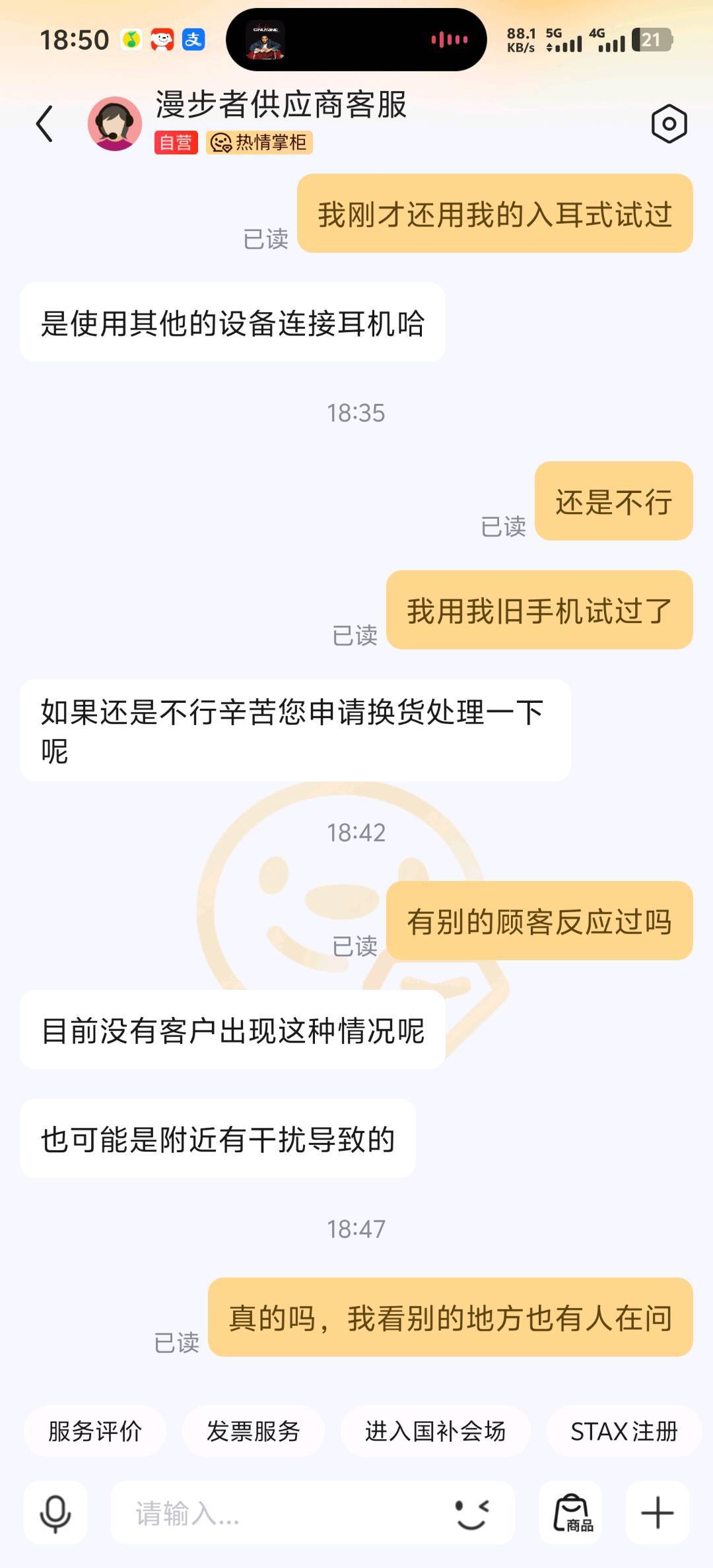Switch to voice input microphone
Image resolution: width=713 pixels, height=1568 pixels.
point(55,1512)
